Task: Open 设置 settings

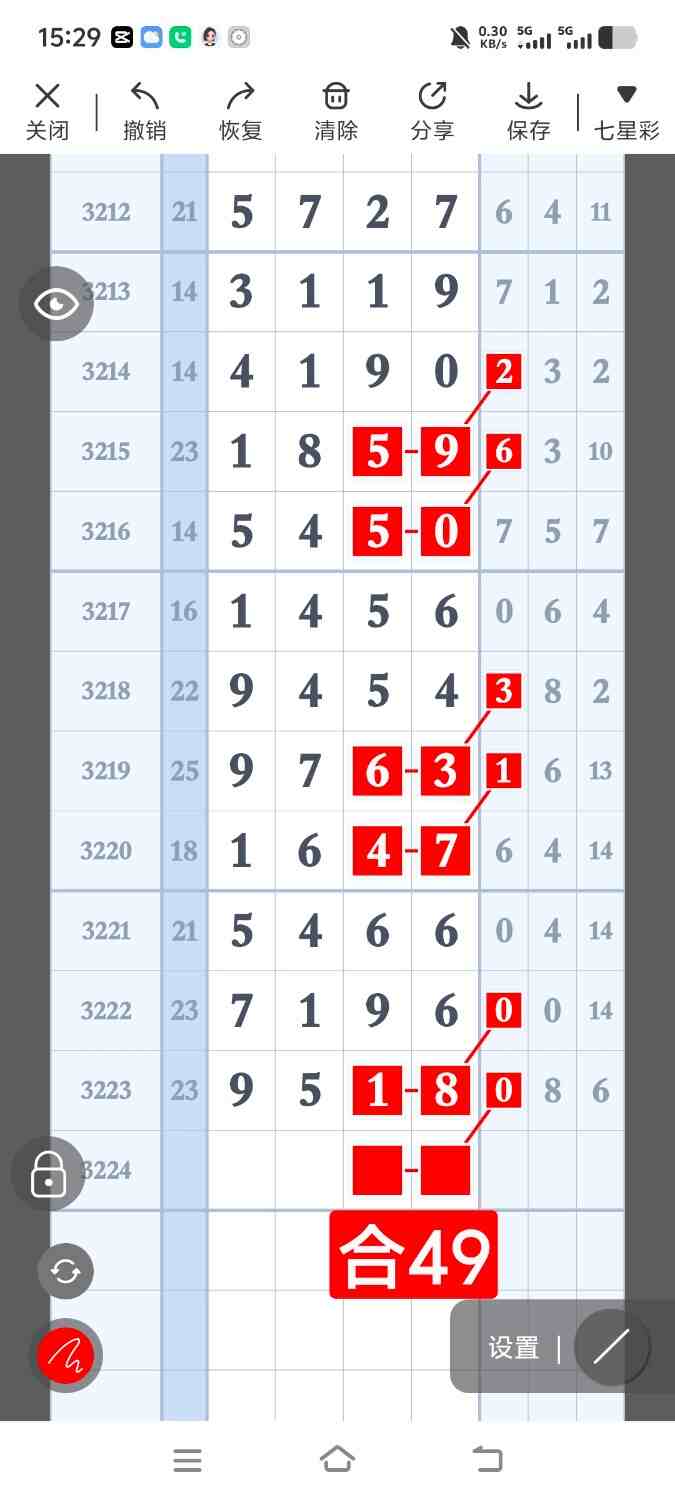Action: pyautogui.click(x=514, y=1348)
